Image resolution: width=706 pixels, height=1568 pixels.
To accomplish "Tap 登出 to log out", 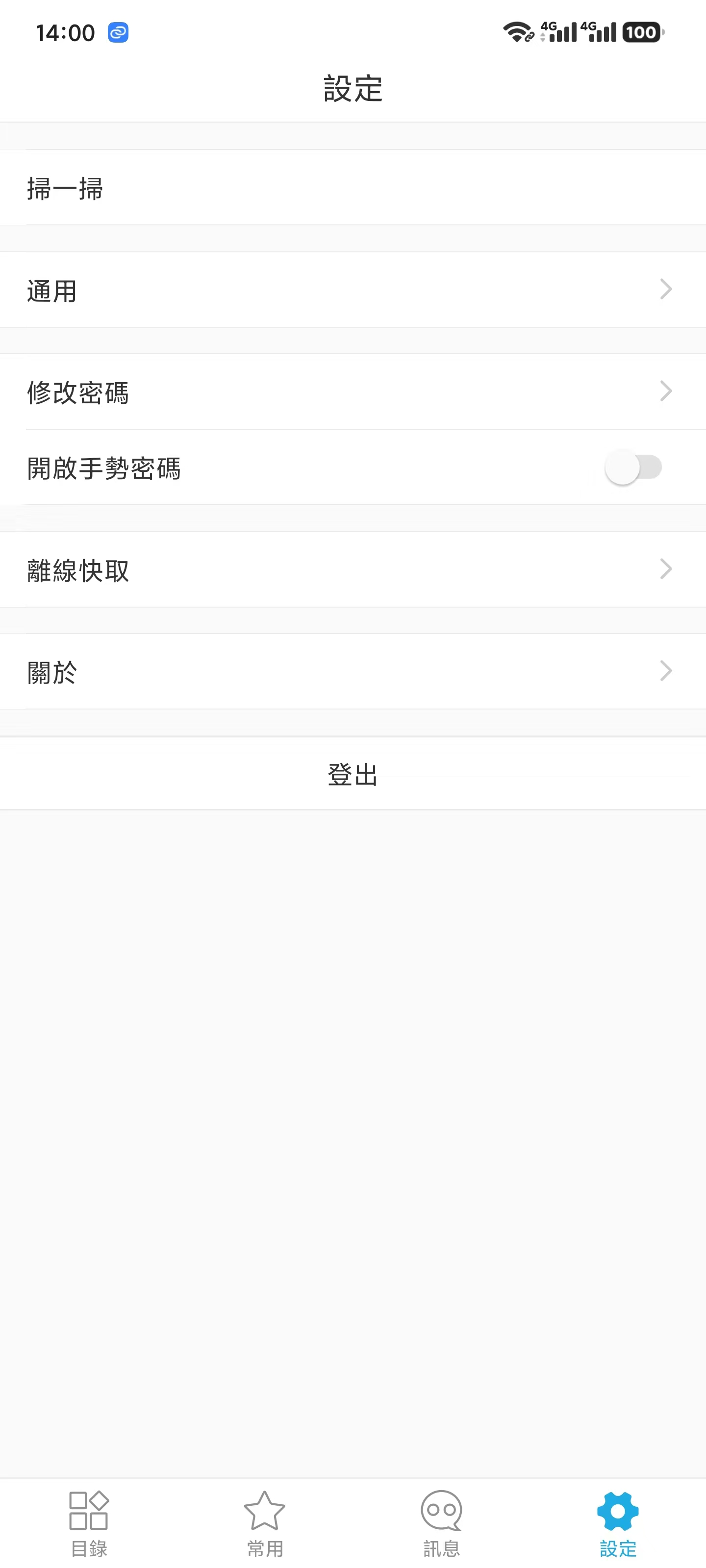I will 353,774.
